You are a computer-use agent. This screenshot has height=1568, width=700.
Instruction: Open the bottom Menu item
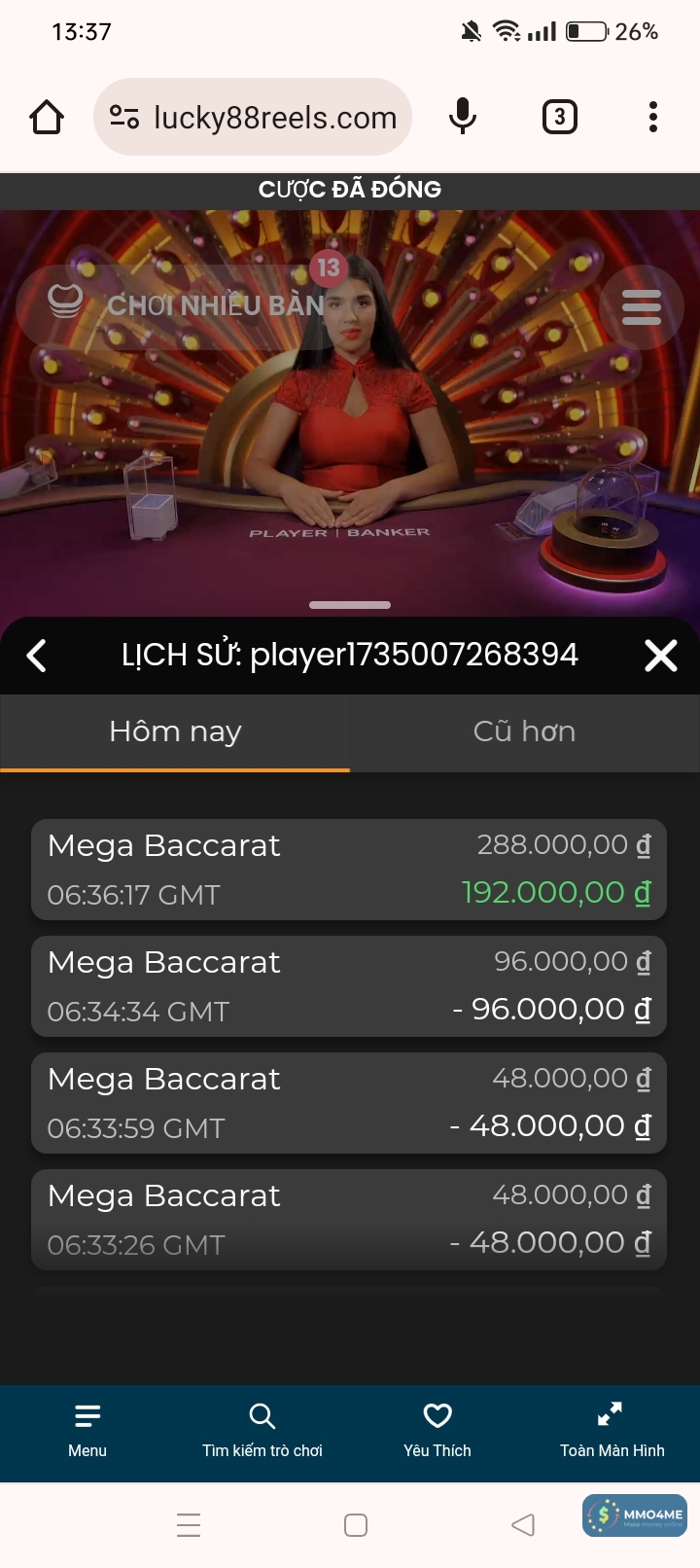[x=87, y=1430]
